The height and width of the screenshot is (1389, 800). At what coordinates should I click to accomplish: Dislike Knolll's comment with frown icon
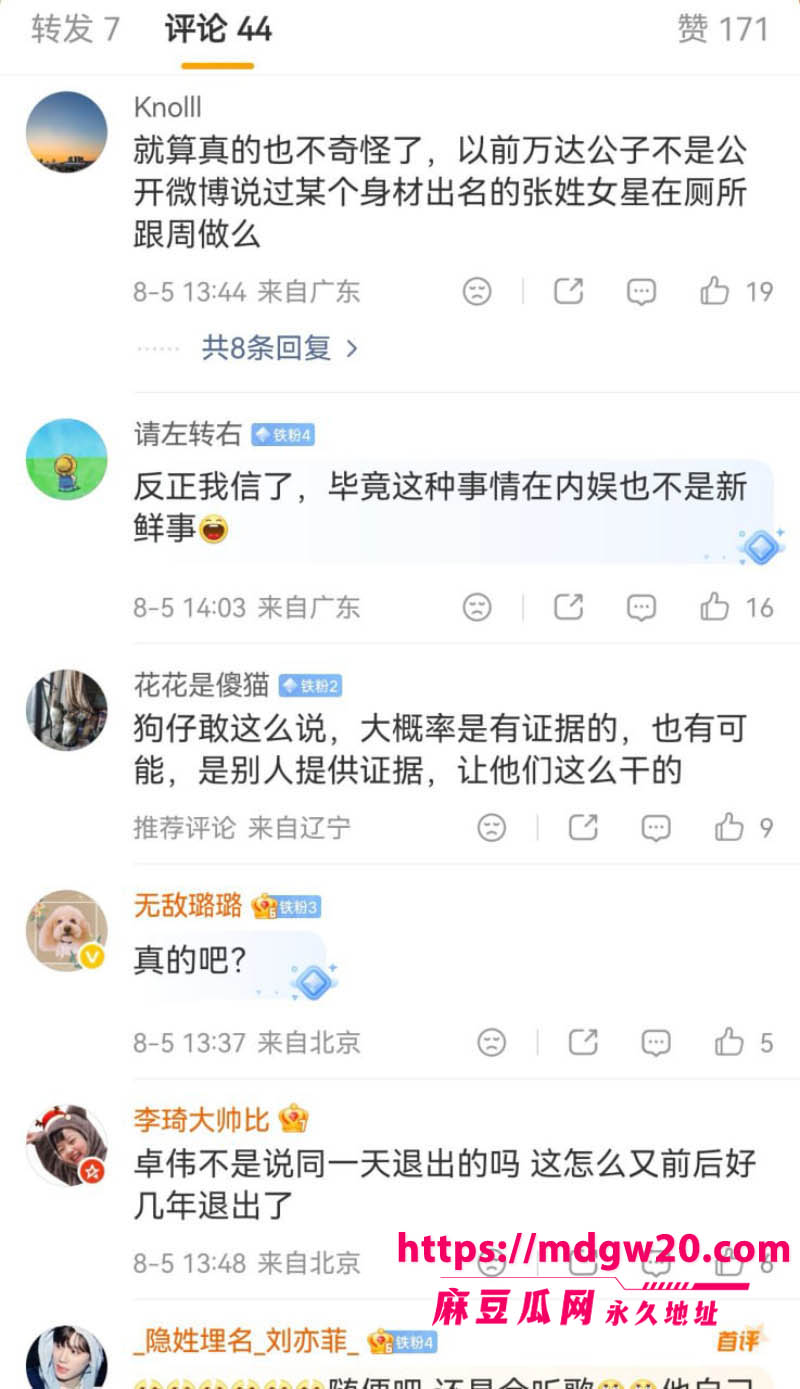(x=478, y=291)
